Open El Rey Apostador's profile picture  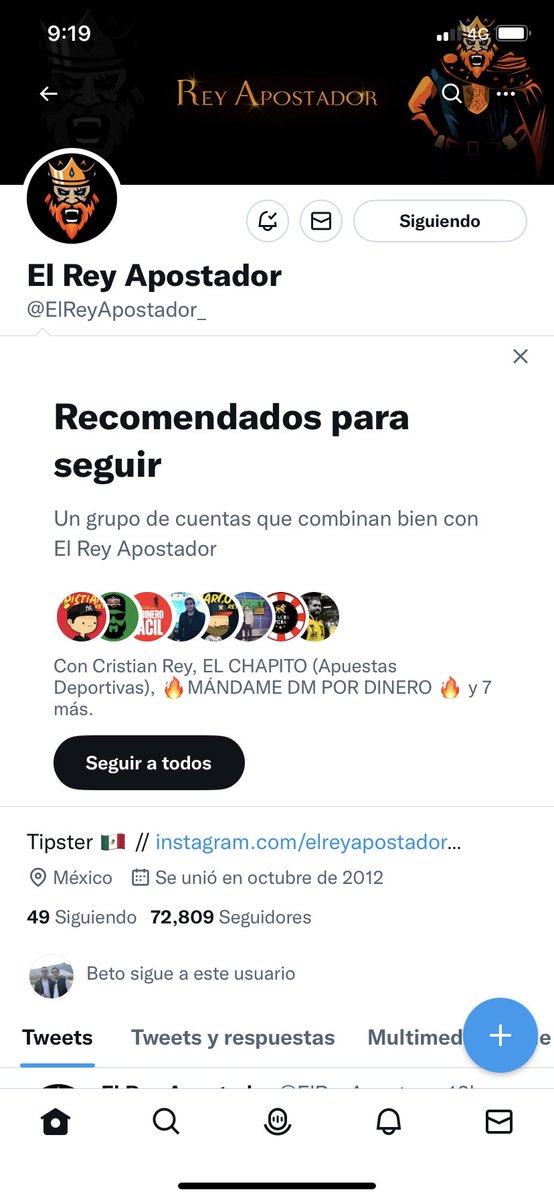click(x=72, y=198)
